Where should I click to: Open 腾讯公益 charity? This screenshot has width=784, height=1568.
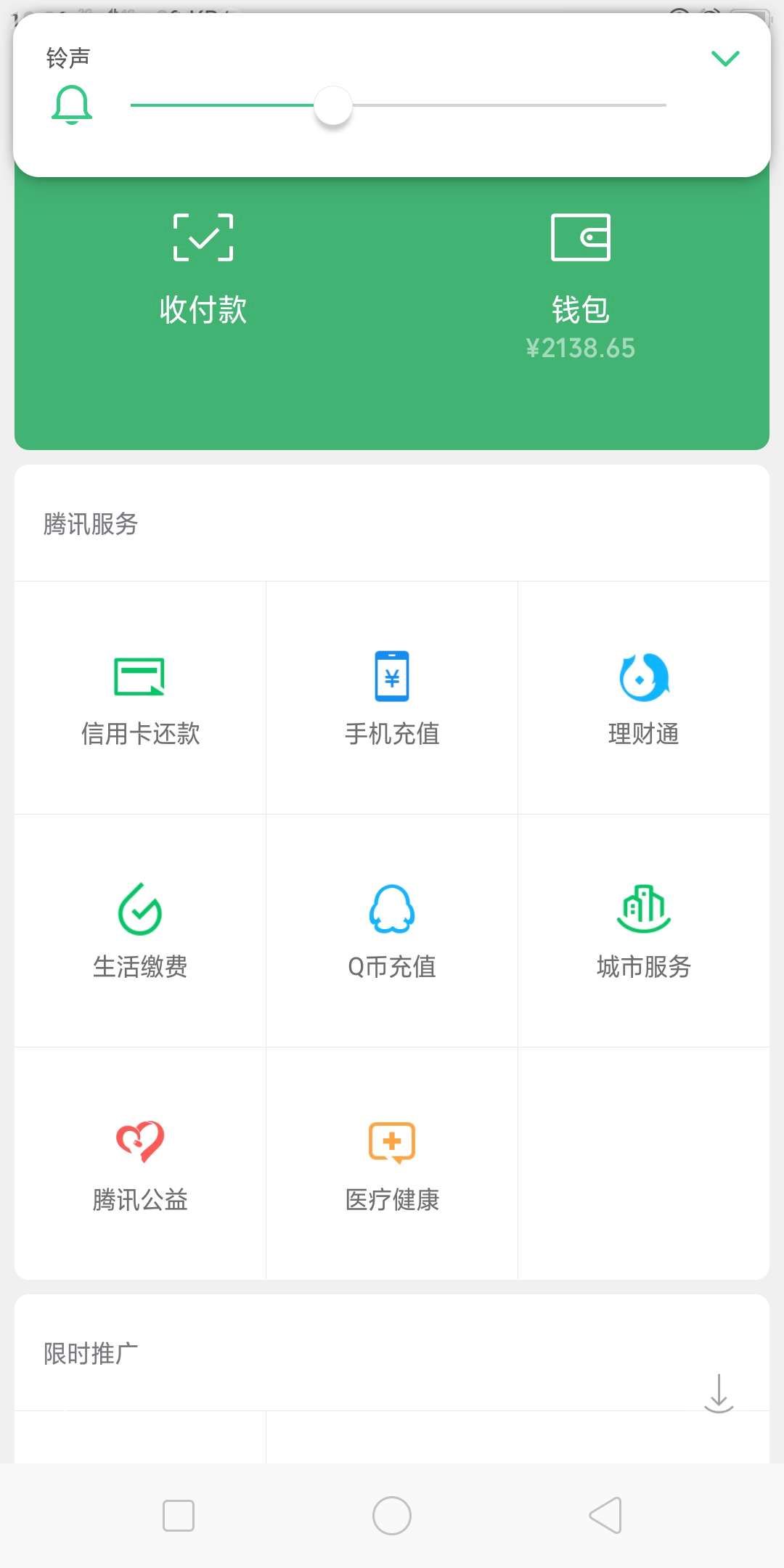[140, 1164]
